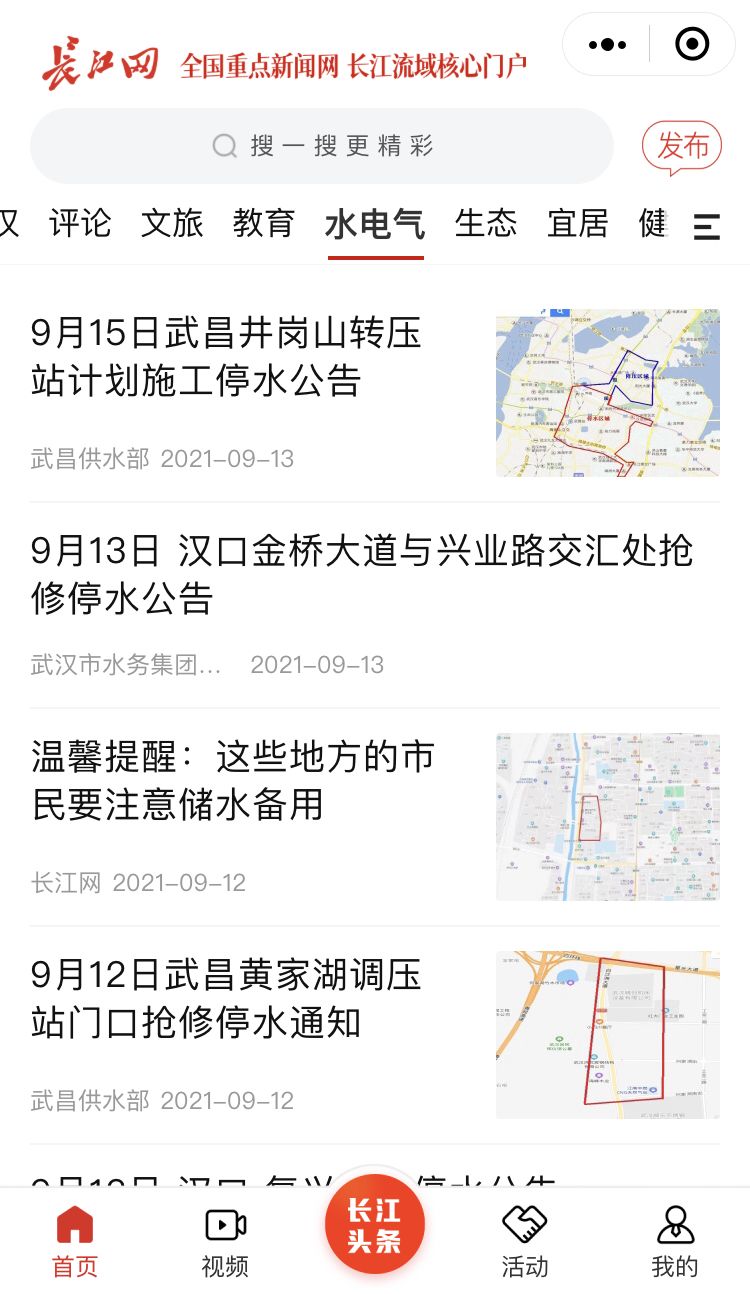
Task: Open the 9月15日武昌井岗山转压站停水公告 article
Action: click(375, 393)
